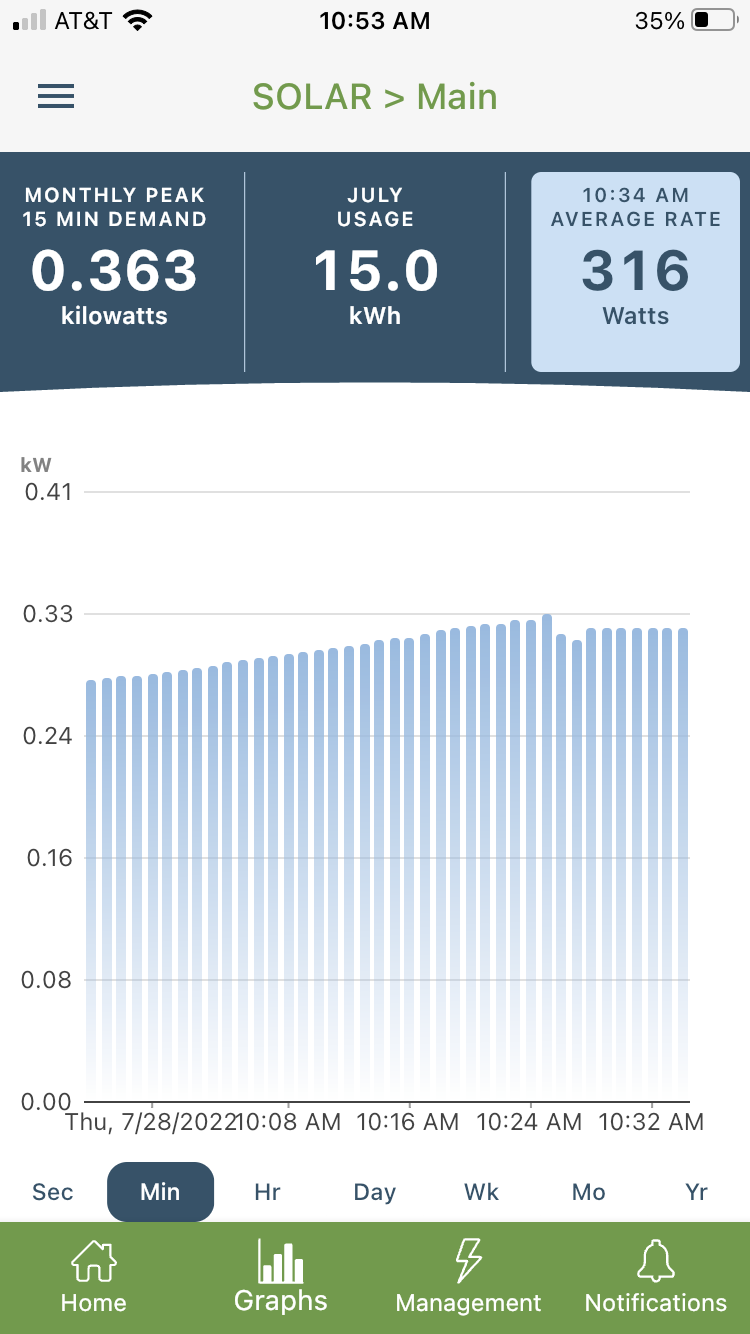Select the Average Rate card
750x1334 pixels.
pyautogui.click(x=636, y=271)
